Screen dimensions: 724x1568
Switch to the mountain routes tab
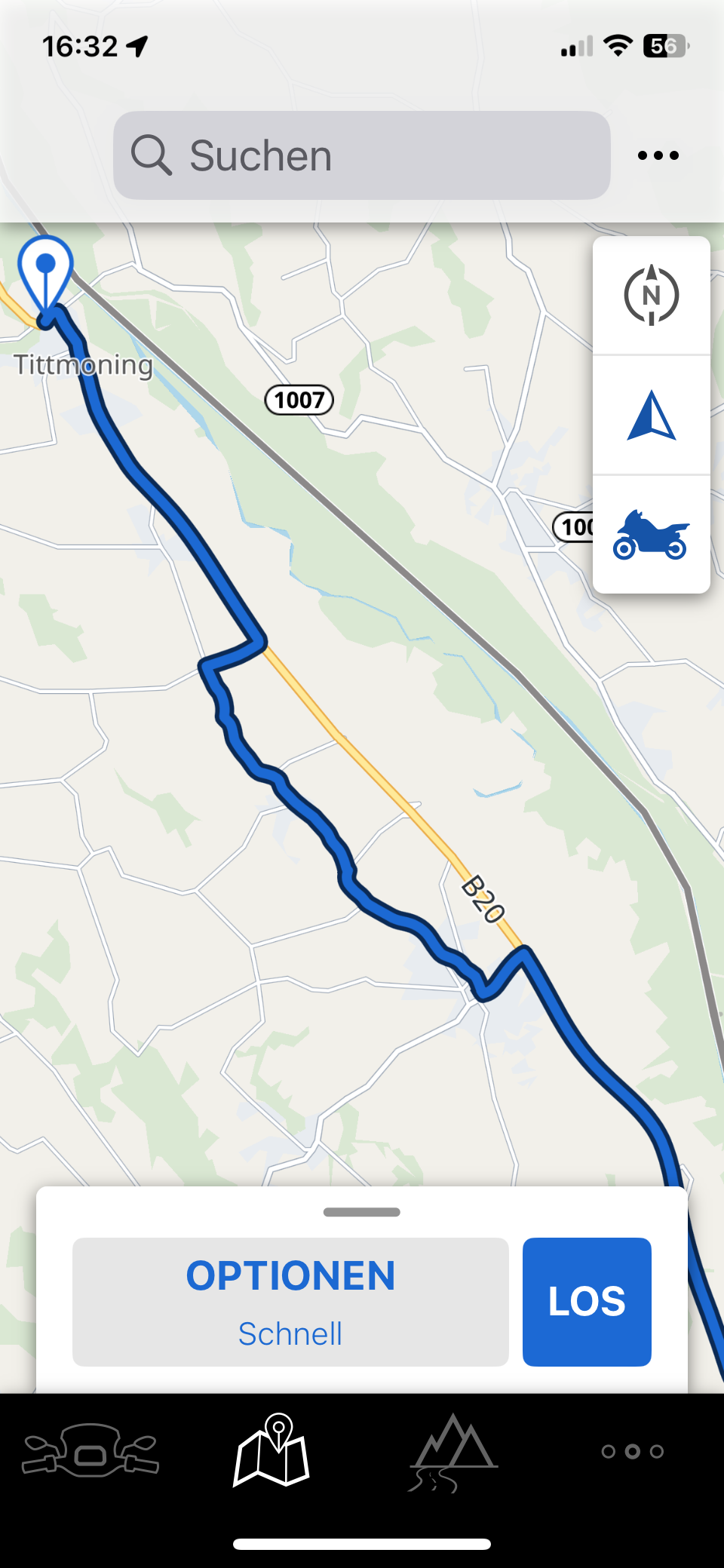[452, 1451]
